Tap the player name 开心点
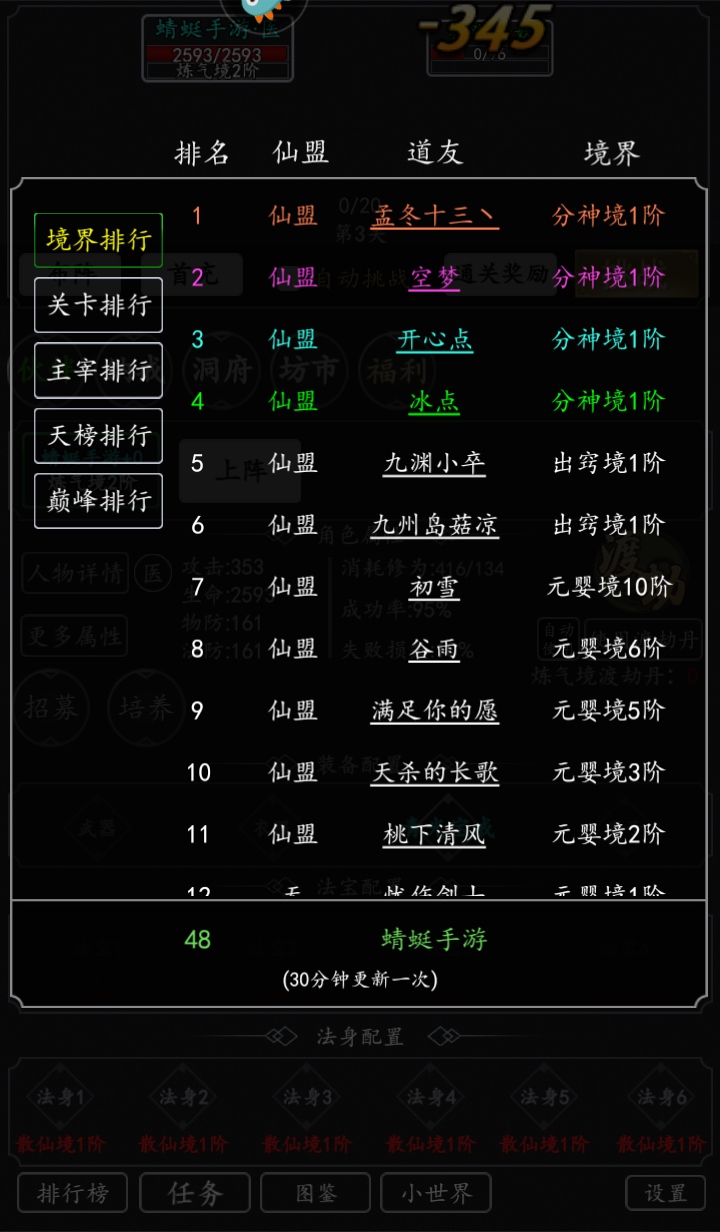Viewport: 720px width, 1232px height. (x=434, y=339)
